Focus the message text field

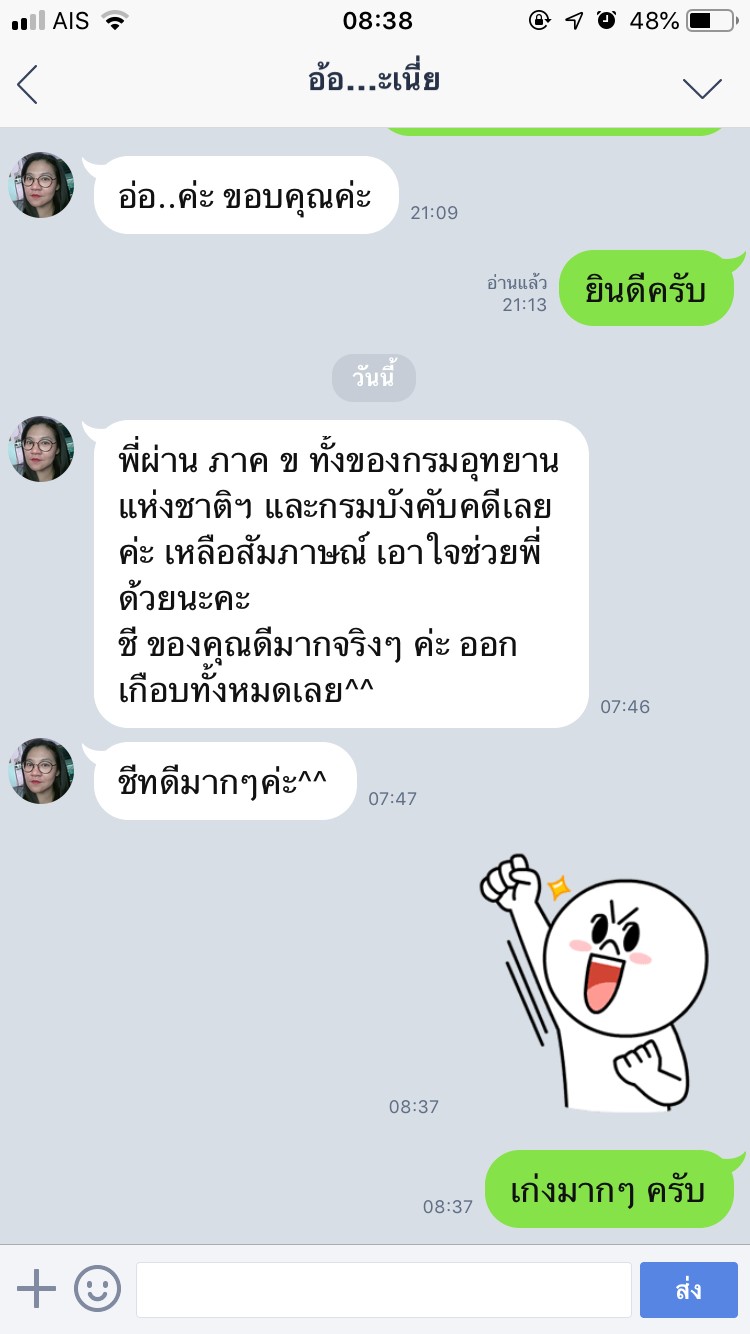pos(383,1289)
